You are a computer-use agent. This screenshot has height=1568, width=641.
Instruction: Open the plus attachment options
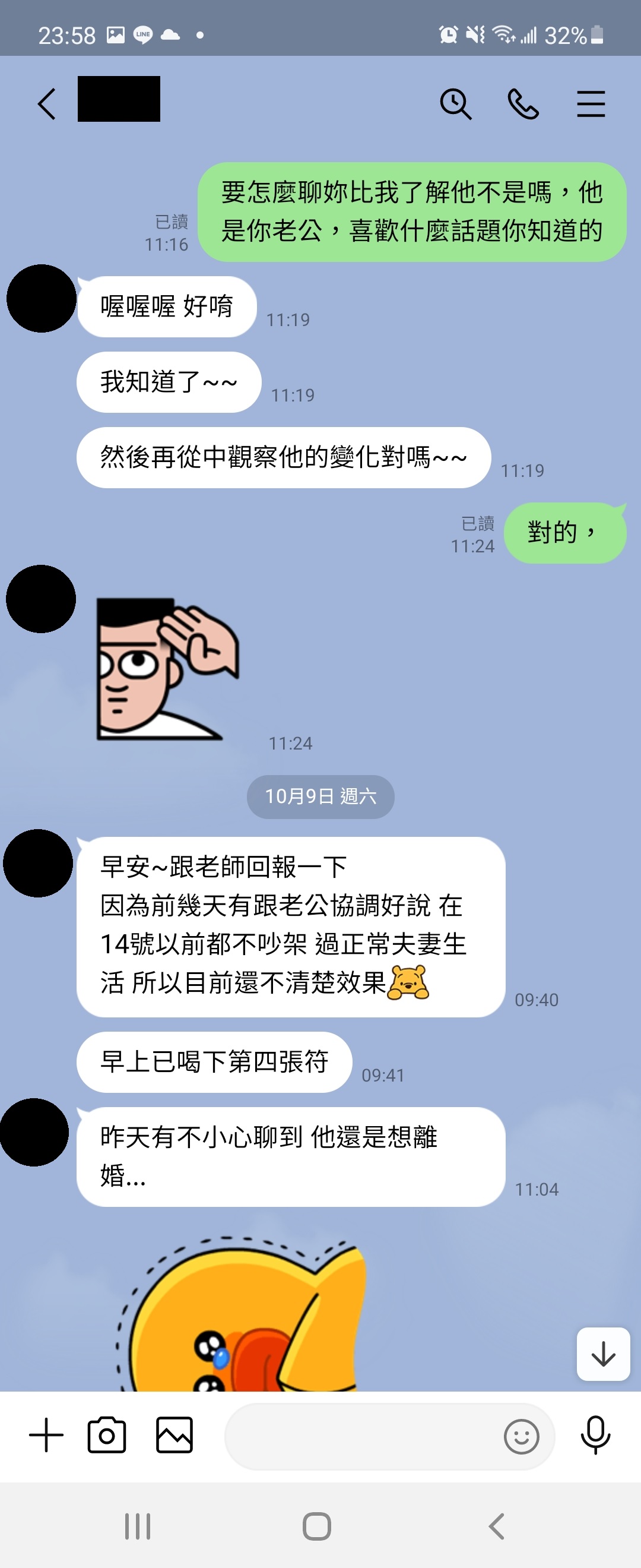46,1435
